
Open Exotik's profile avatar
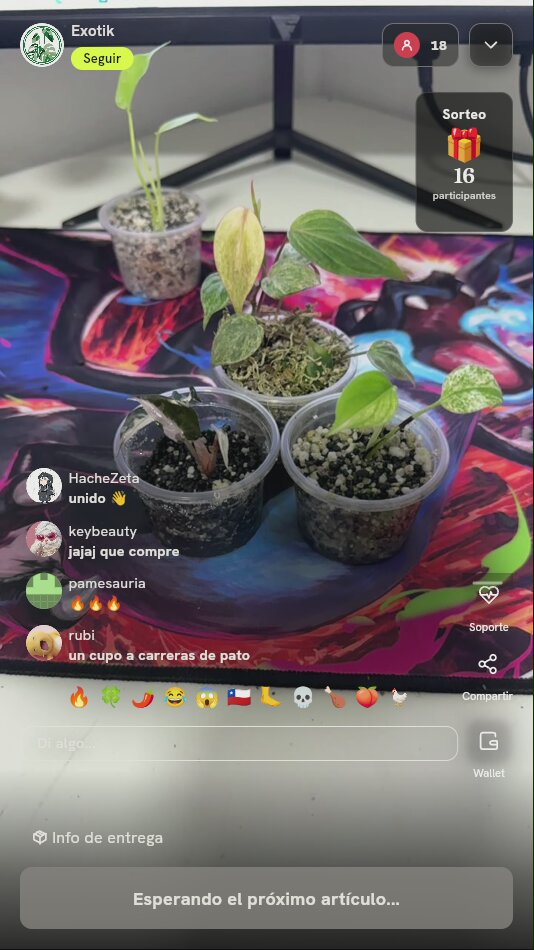pos(42,45)
